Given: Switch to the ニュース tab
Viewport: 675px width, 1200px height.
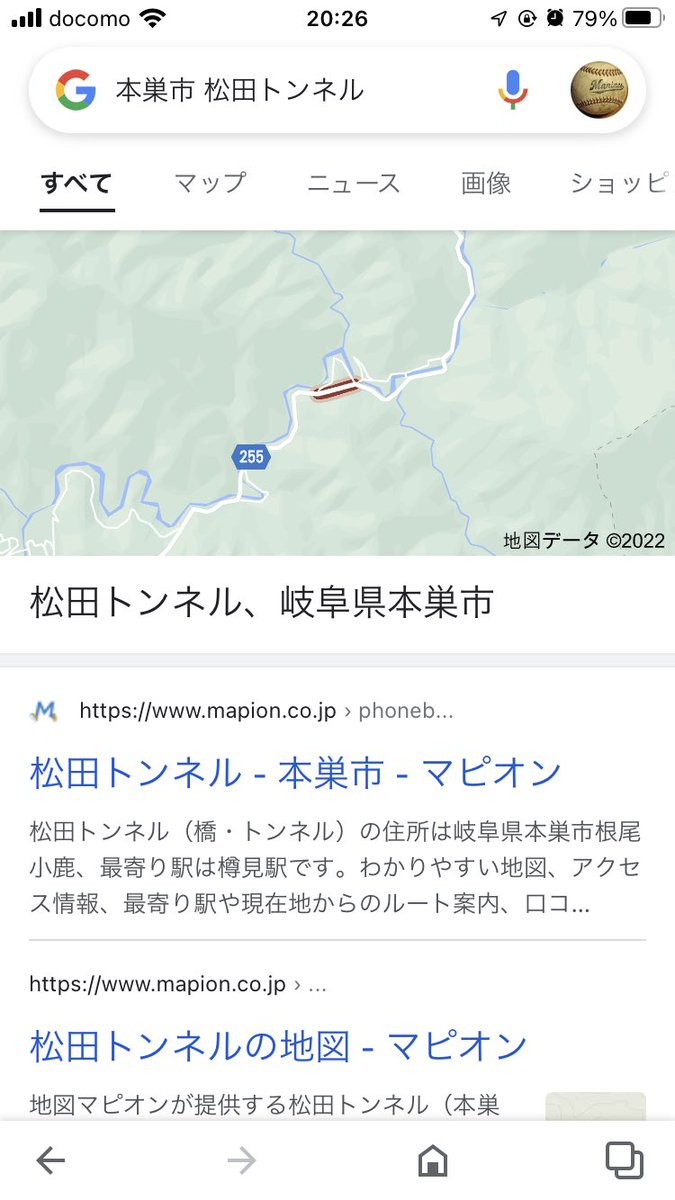Looking at the screenshot, I should coord(353,183).
